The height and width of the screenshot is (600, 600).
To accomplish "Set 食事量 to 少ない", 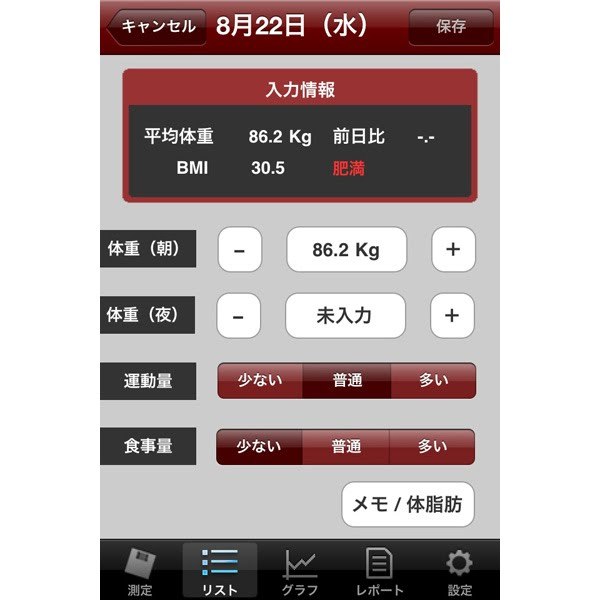I will pyautogui.click(x=259, y=447).
